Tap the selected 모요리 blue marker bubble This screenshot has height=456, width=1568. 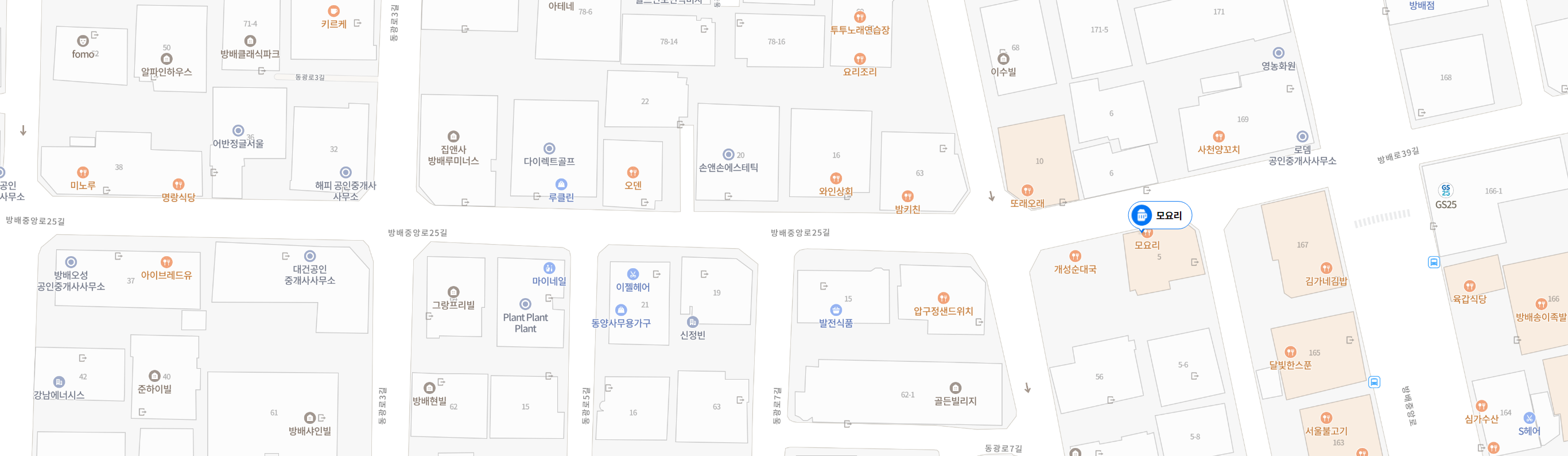[1159, 215]
